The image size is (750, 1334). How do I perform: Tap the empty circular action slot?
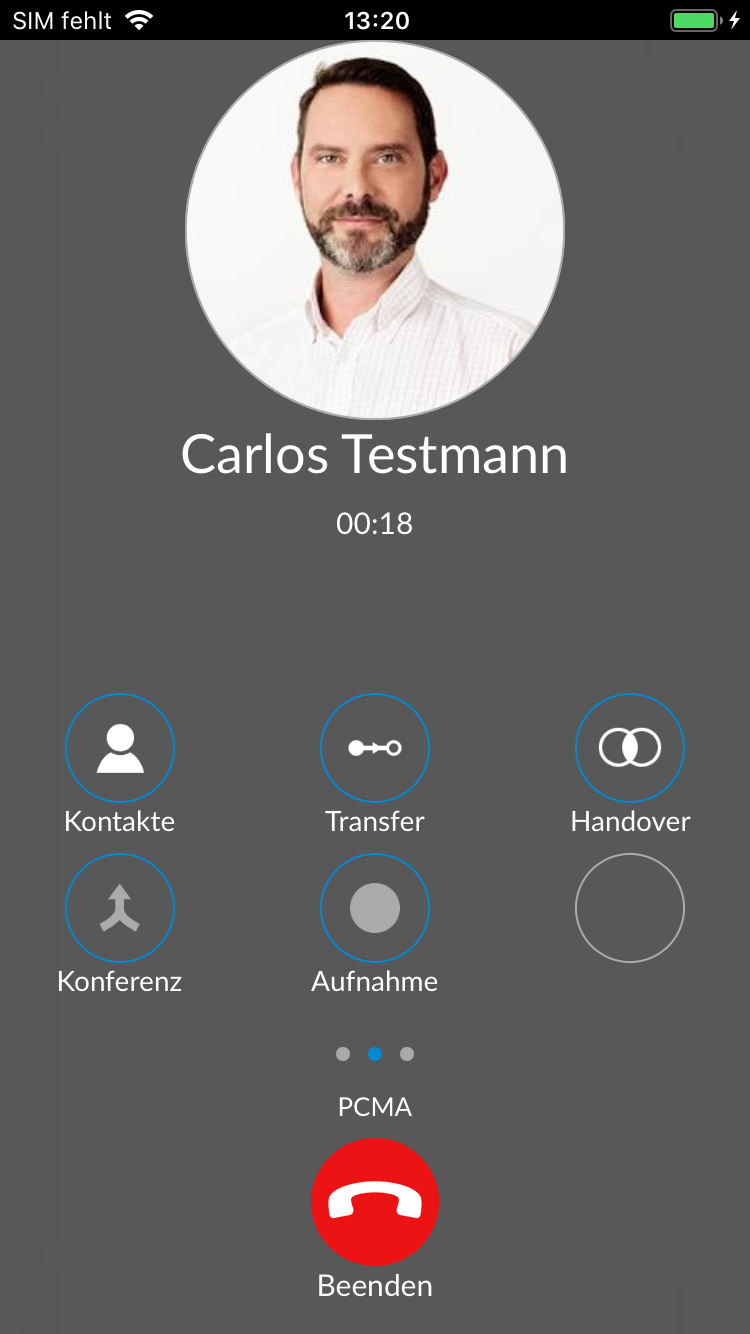tap(630, 907)
